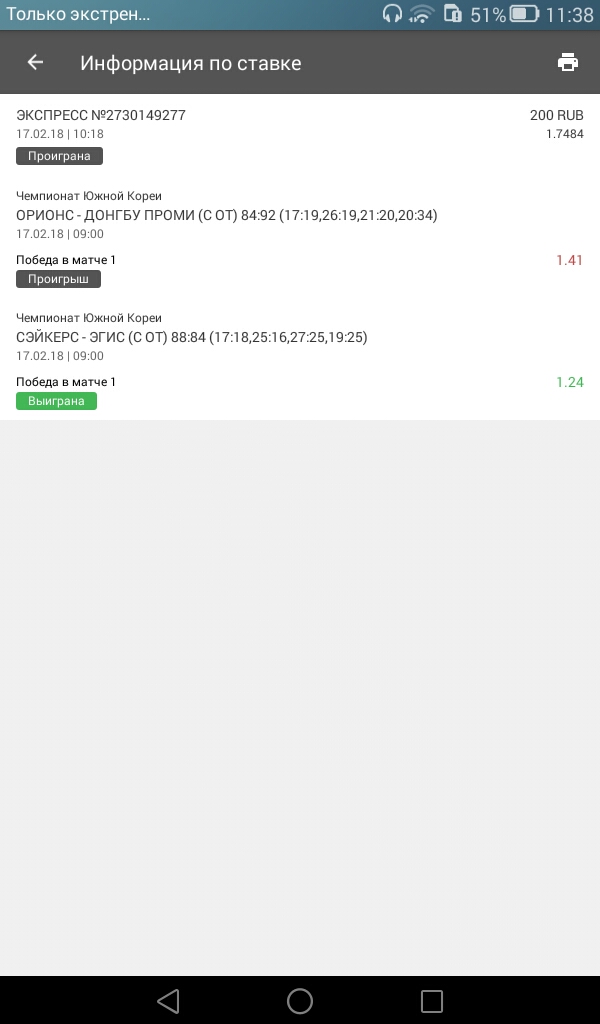Viewport: 600px width, 1024px height.
Task: Open the Android home screen
Action: pos(300,1001)
